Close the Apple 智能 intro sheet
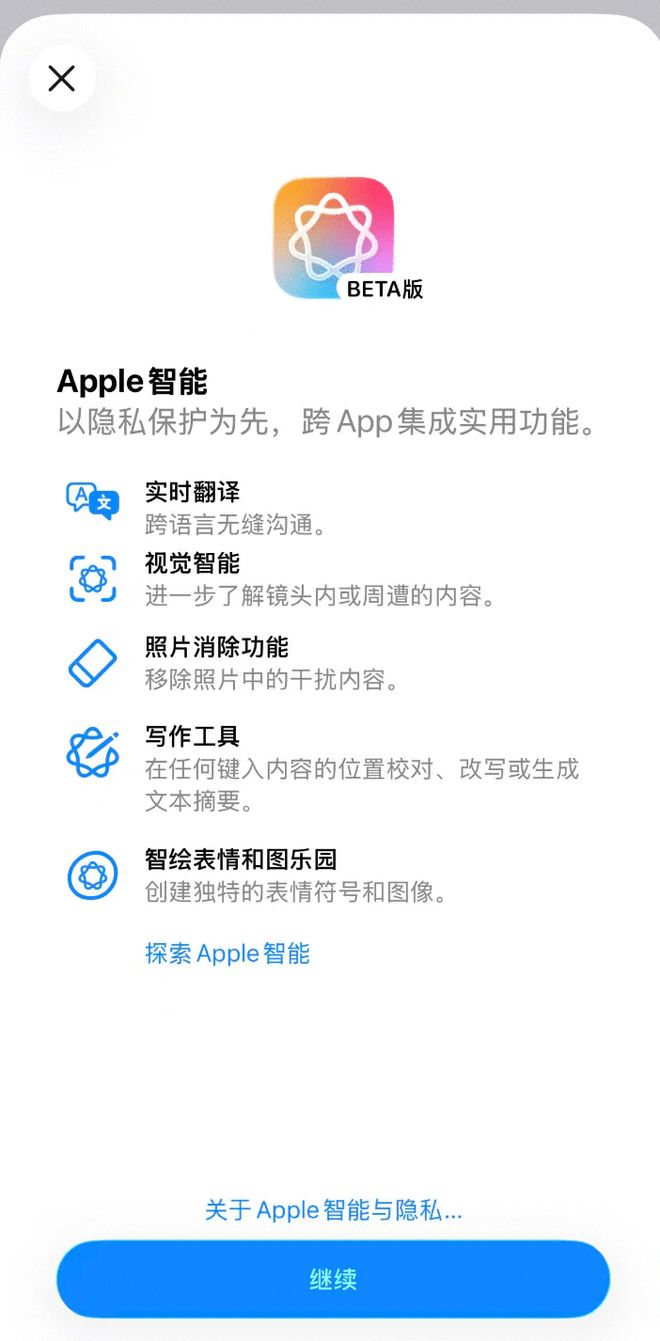Image resolution: width=660 pixels, height=1341 pixels. tap(62, 79)
